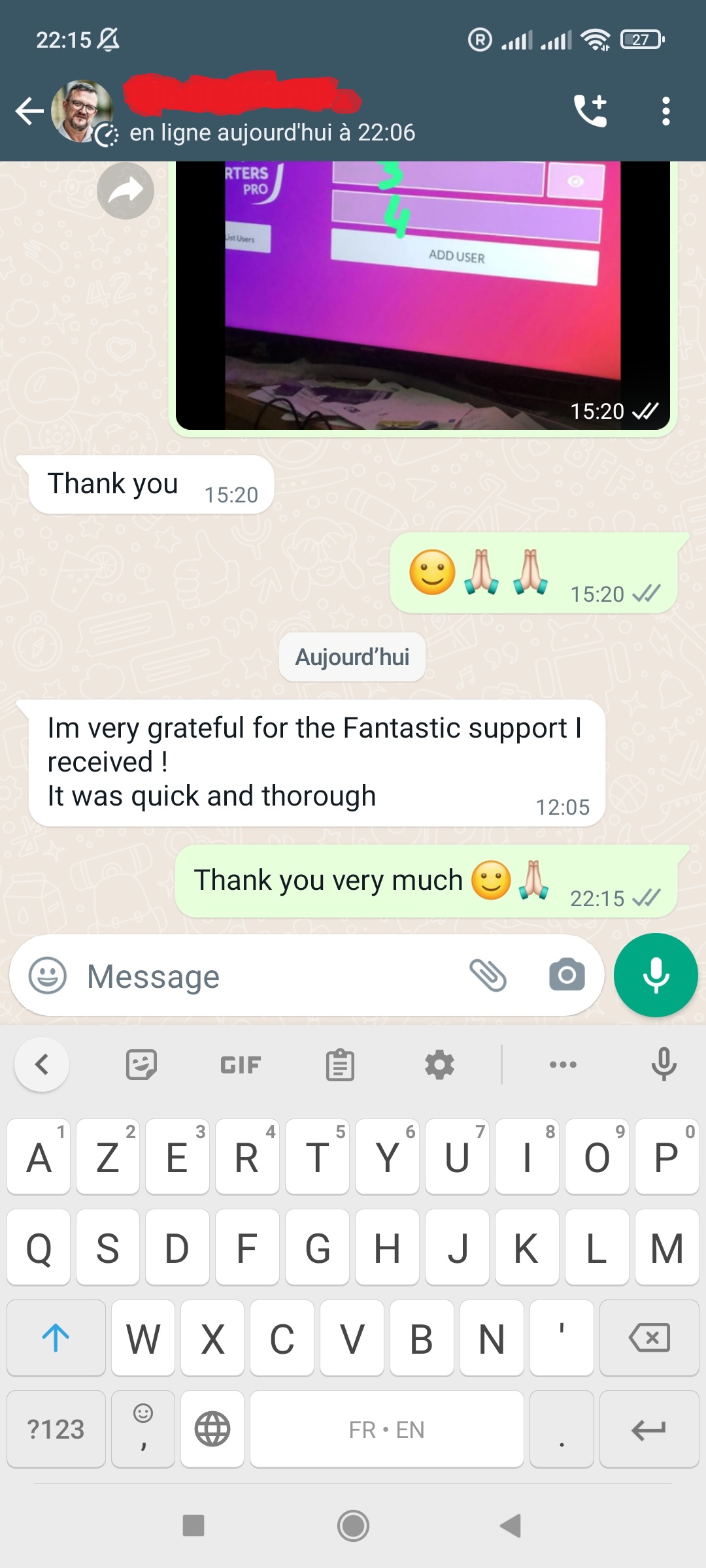Go back to the chats list
Image resolution: width=706 pixels, height=1568 pixels.
click(x=29, y=110)
